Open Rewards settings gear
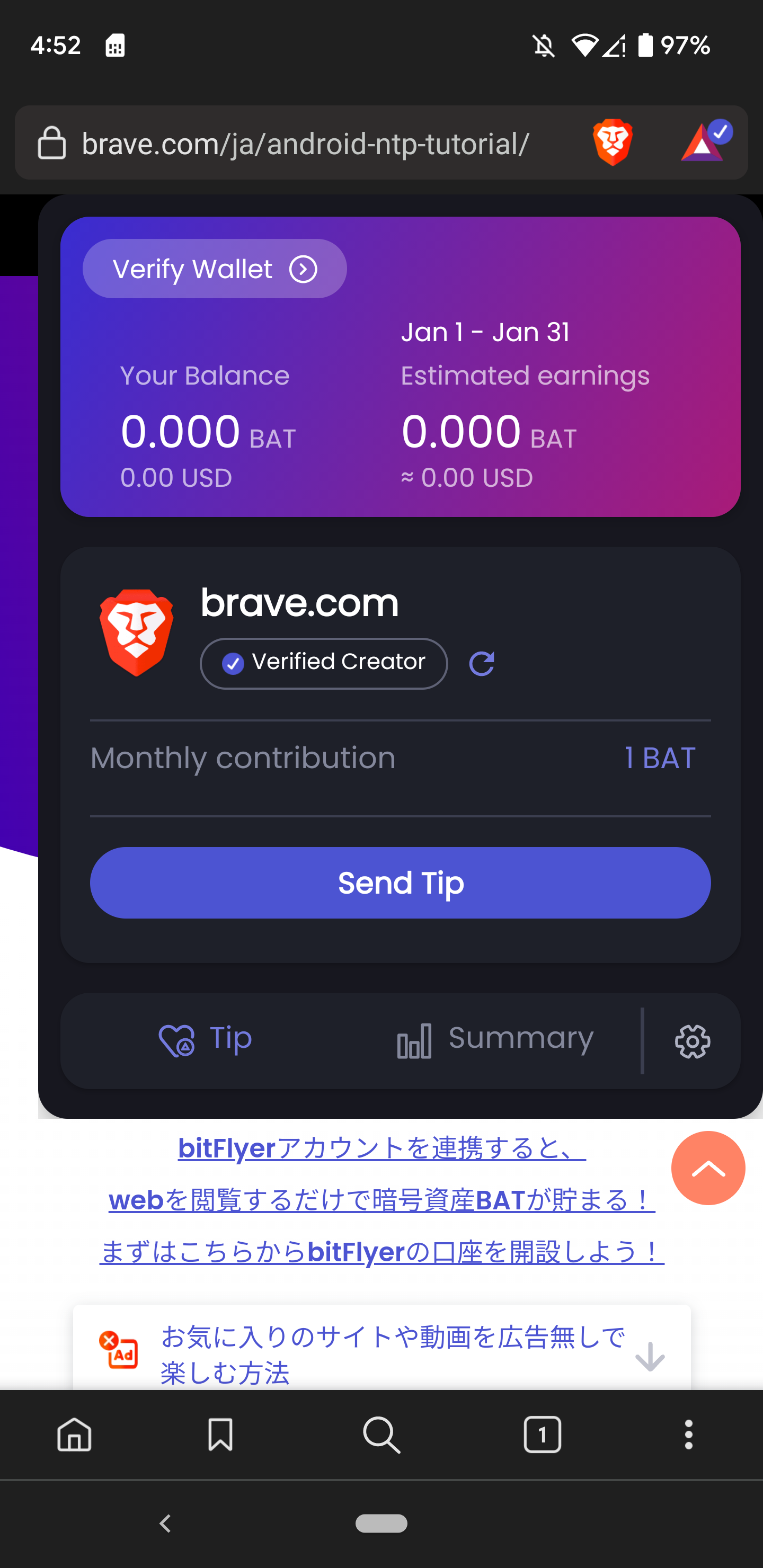 693,1041
